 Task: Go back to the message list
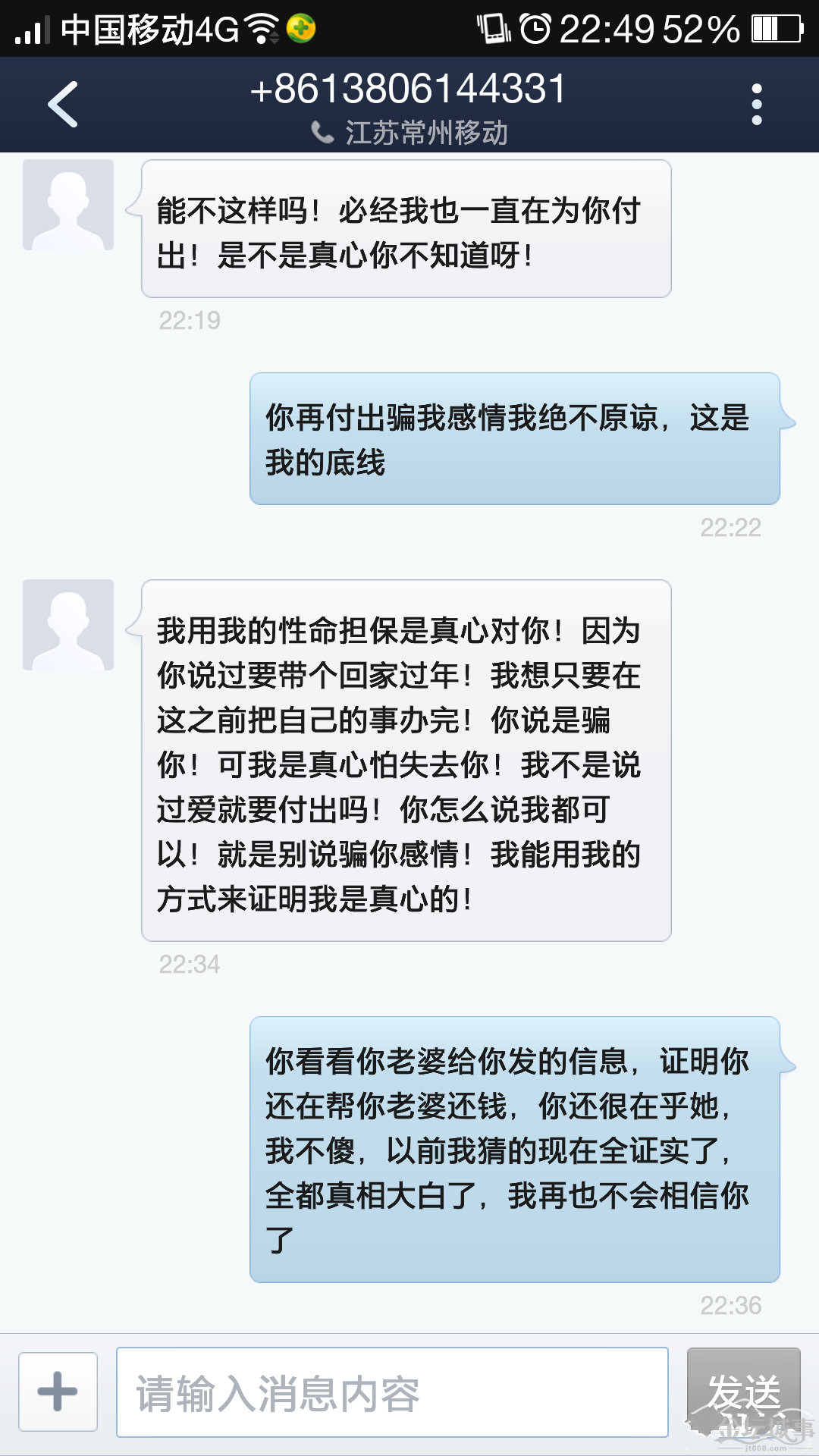coord(63,104)
